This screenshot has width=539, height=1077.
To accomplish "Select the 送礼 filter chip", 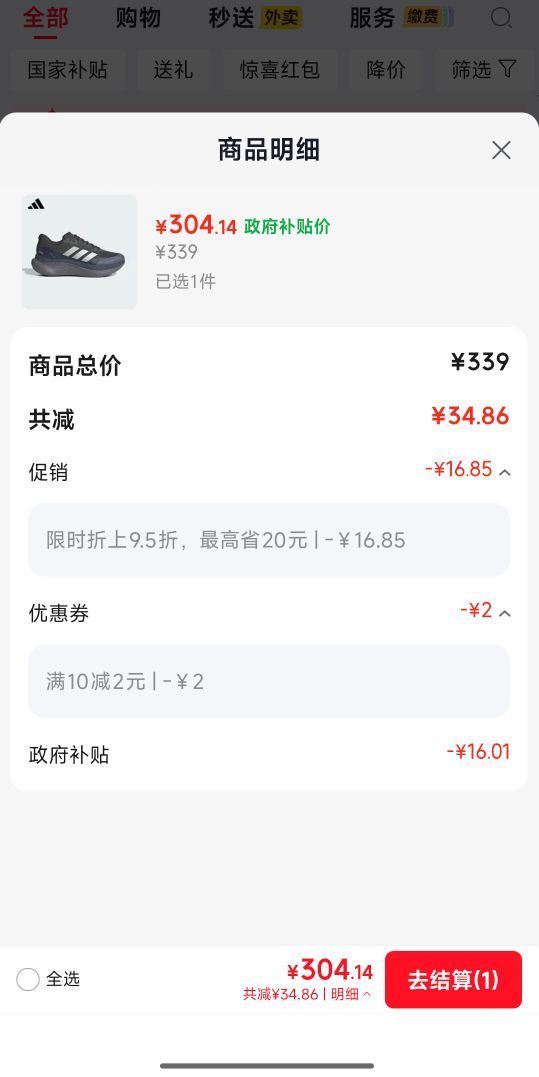I will 174,69.
